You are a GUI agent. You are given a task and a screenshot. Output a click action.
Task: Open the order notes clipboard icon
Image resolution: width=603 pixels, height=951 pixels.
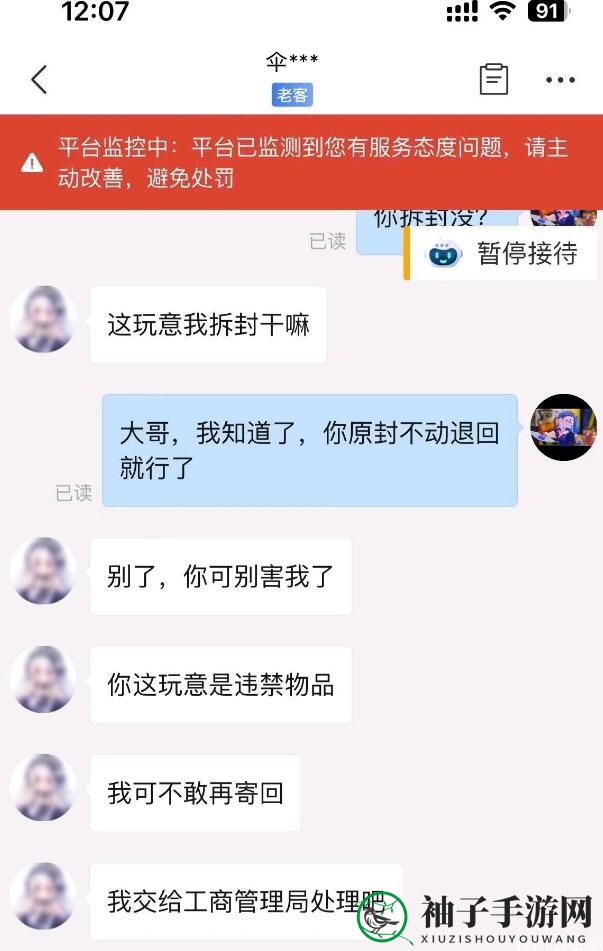(x=494, y=80)
